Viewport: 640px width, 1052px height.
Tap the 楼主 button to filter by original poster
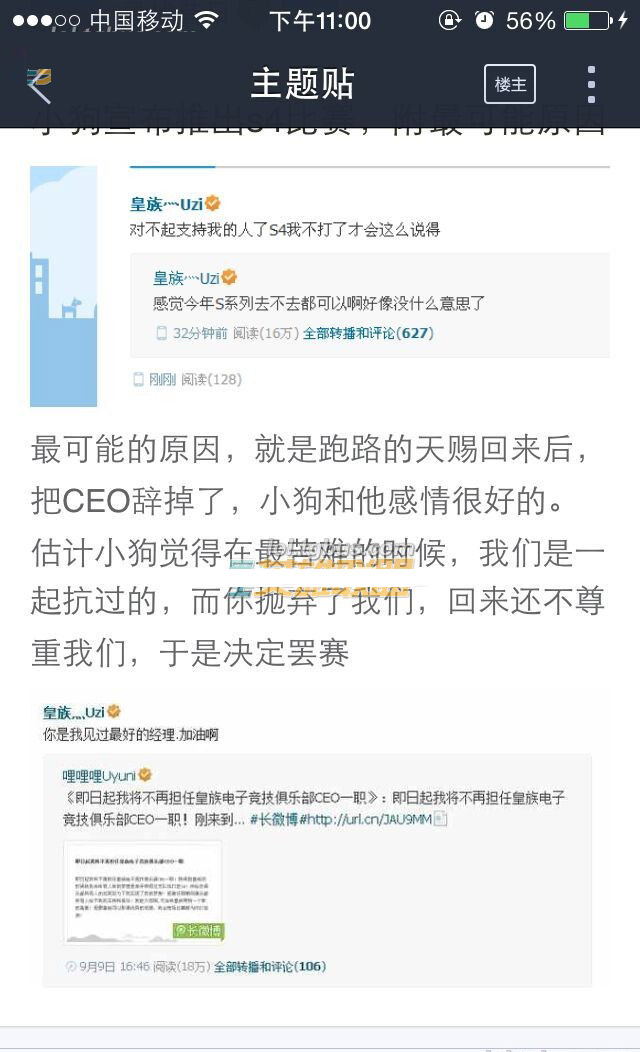[x=510, y=85]
